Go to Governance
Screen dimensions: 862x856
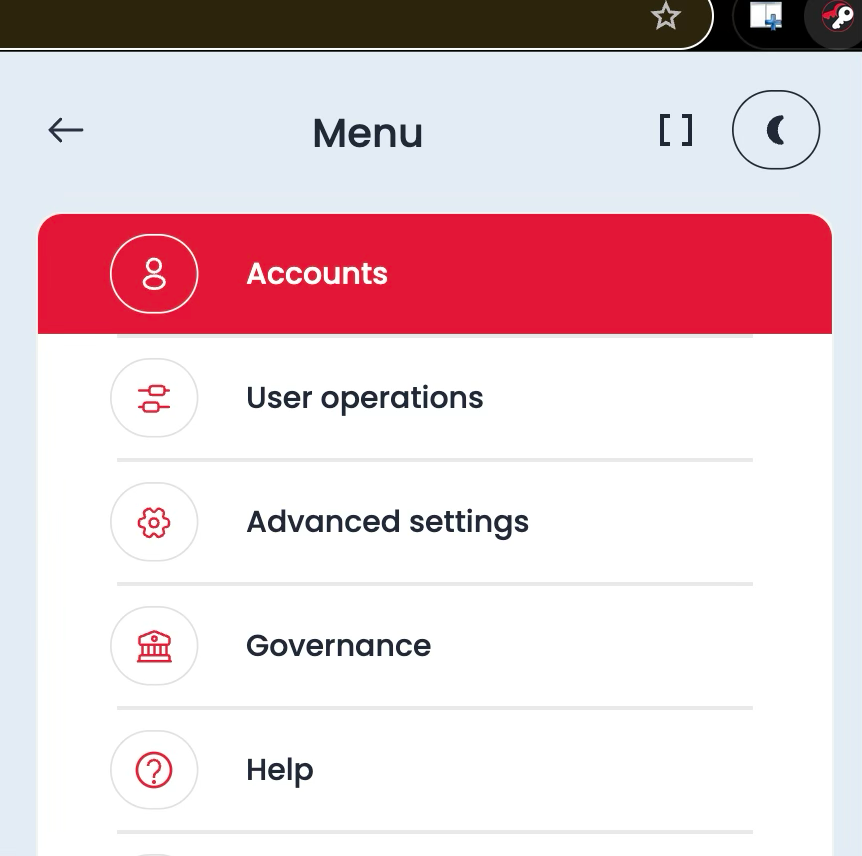[338, 646]
